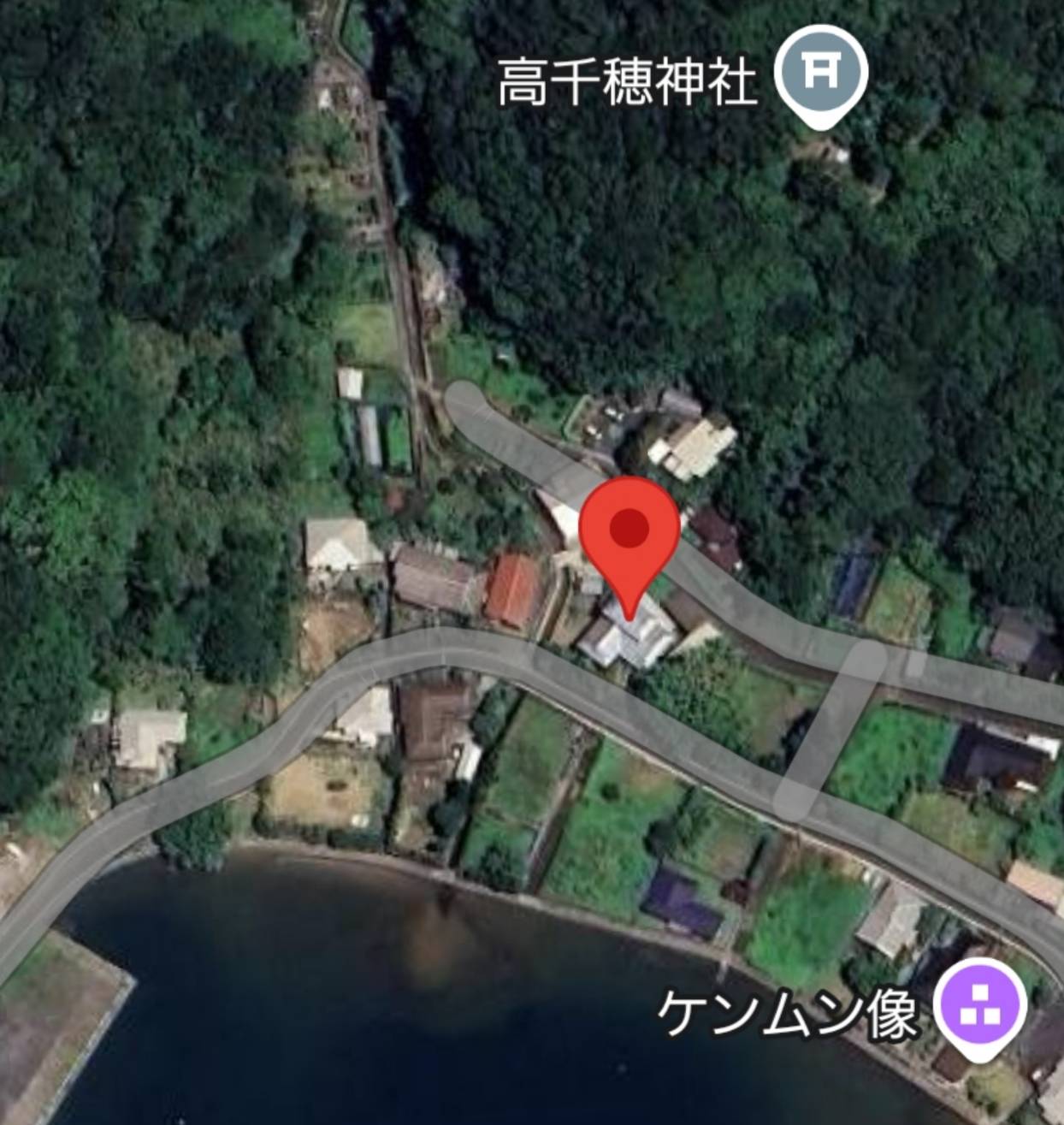The height and width of the screenshot is (1125, 1064).
Task: Tap the red dropped location pin
Action: coord(630,533)
